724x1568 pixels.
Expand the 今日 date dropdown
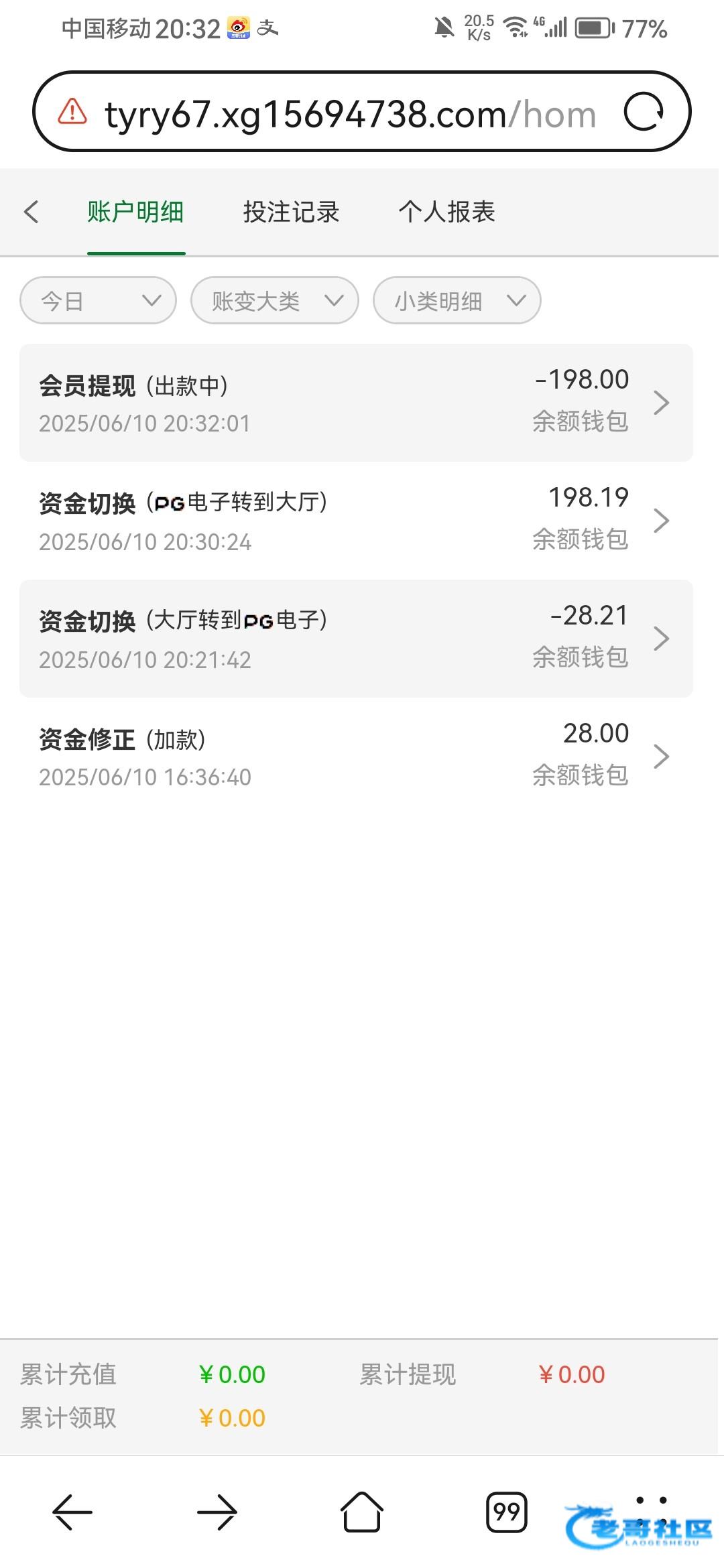pos(98,300)
